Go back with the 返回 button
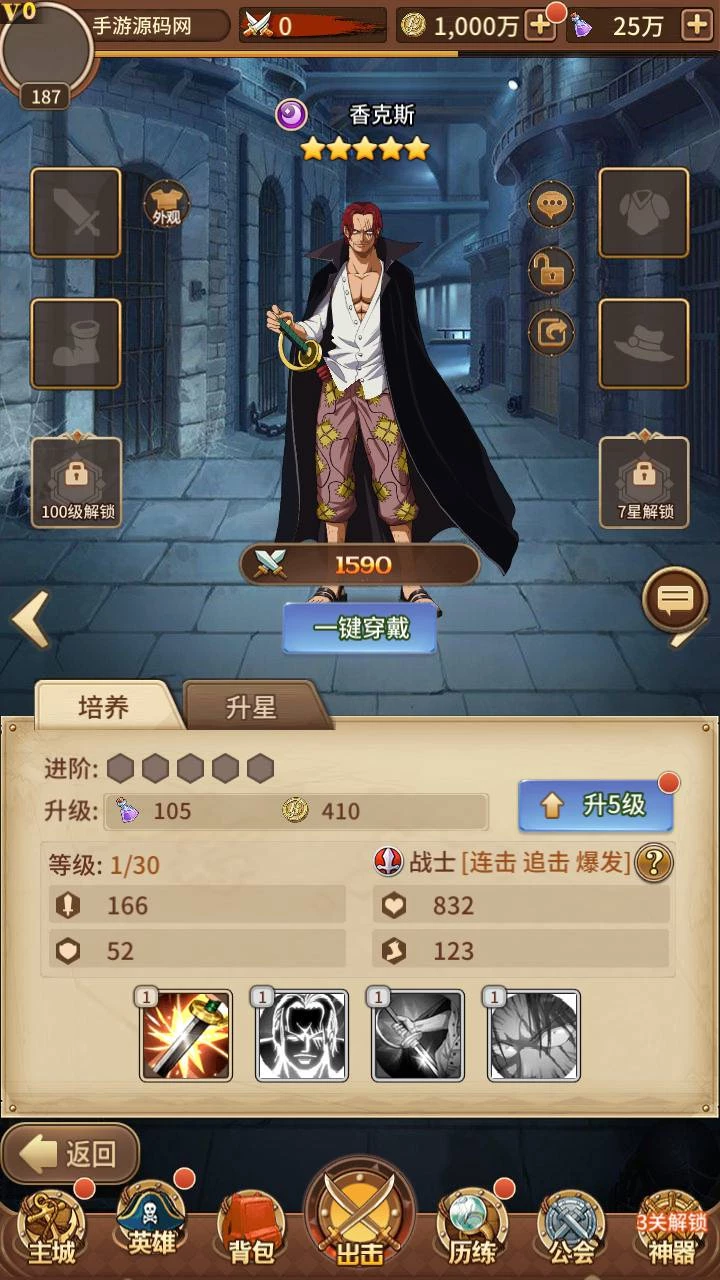 point(70,1154)
